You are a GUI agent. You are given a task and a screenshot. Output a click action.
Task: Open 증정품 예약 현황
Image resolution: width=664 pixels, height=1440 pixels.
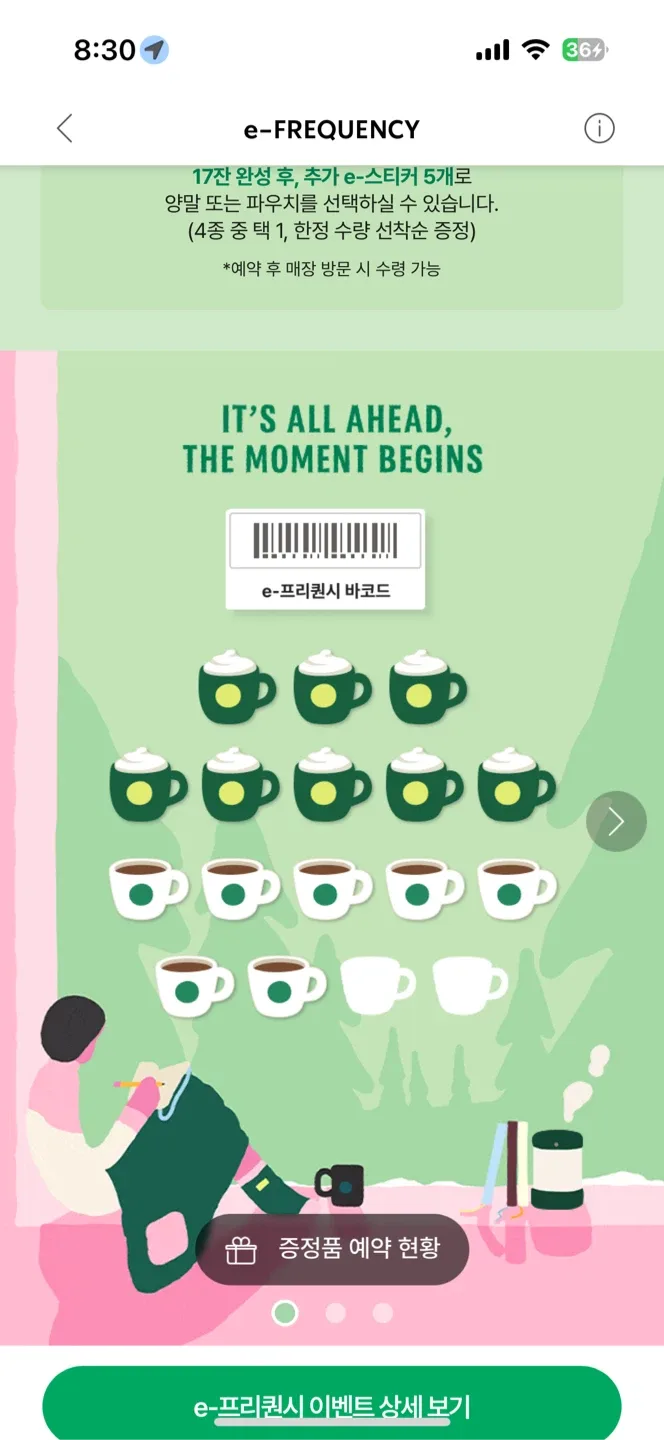click(333, 1249)
